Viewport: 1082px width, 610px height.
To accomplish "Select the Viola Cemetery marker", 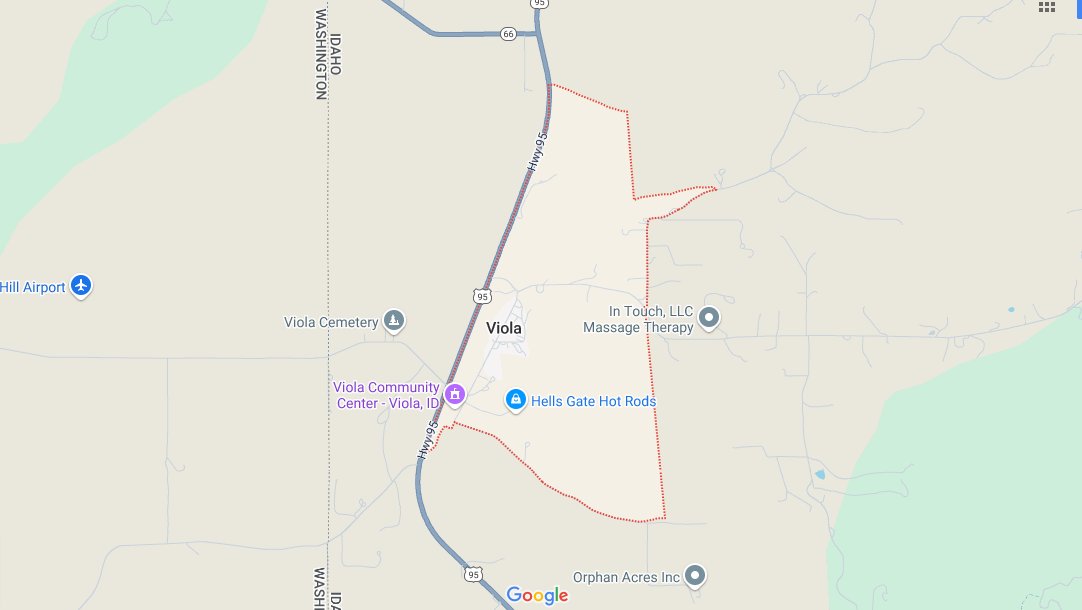I will coord(395,321).
